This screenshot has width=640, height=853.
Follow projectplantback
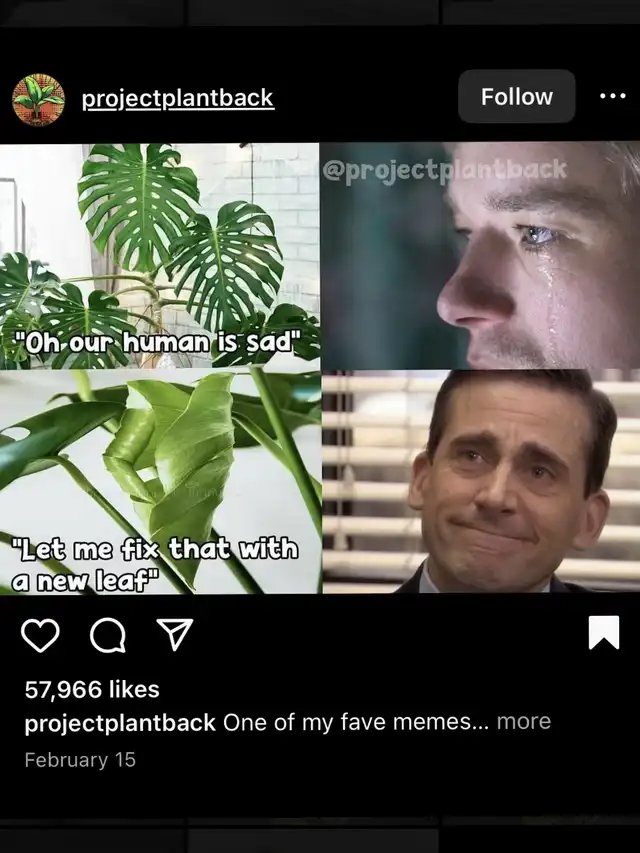click(516, 97)
